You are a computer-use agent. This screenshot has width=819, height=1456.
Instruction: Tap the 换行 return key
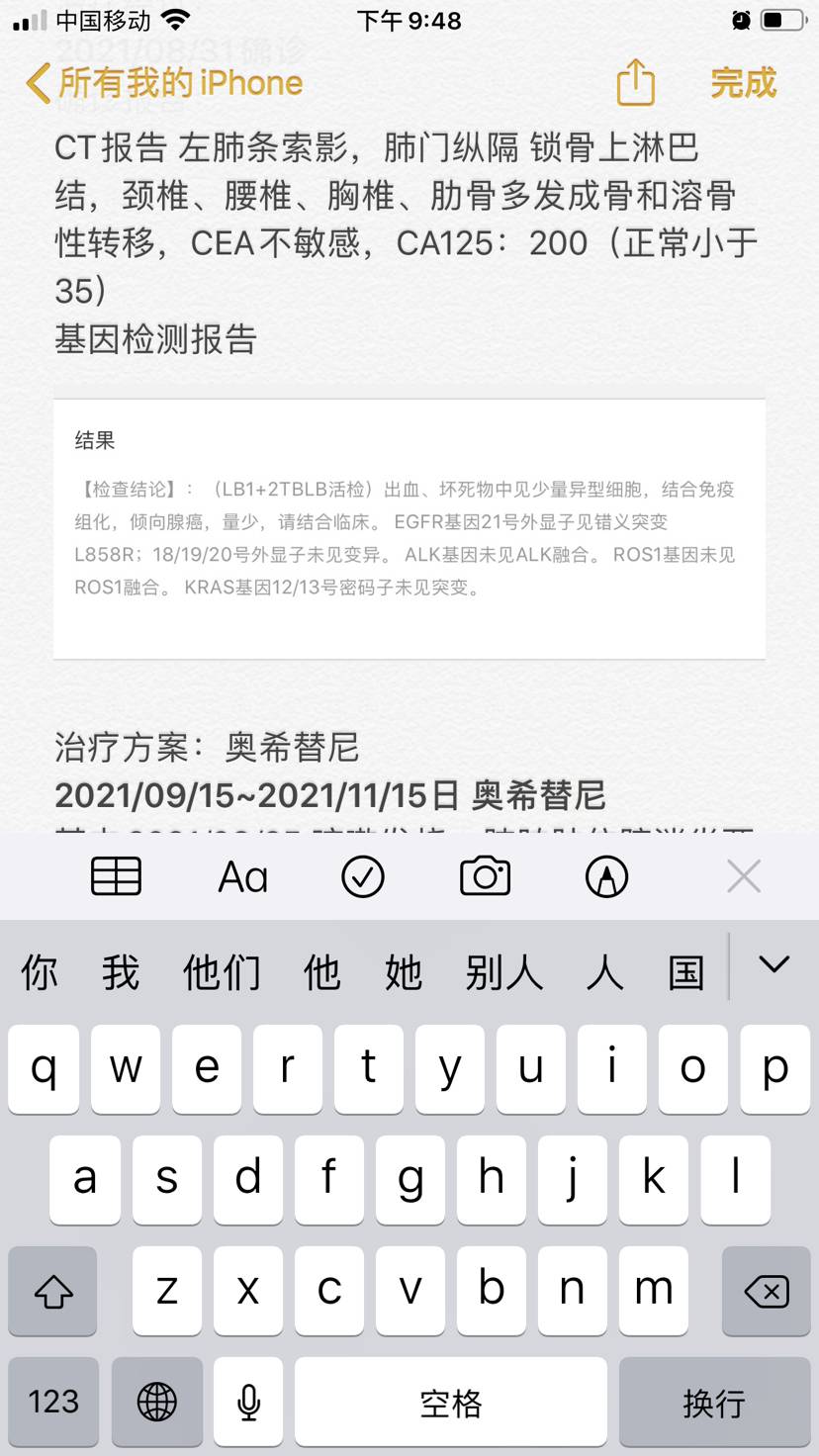(713, 1401)
